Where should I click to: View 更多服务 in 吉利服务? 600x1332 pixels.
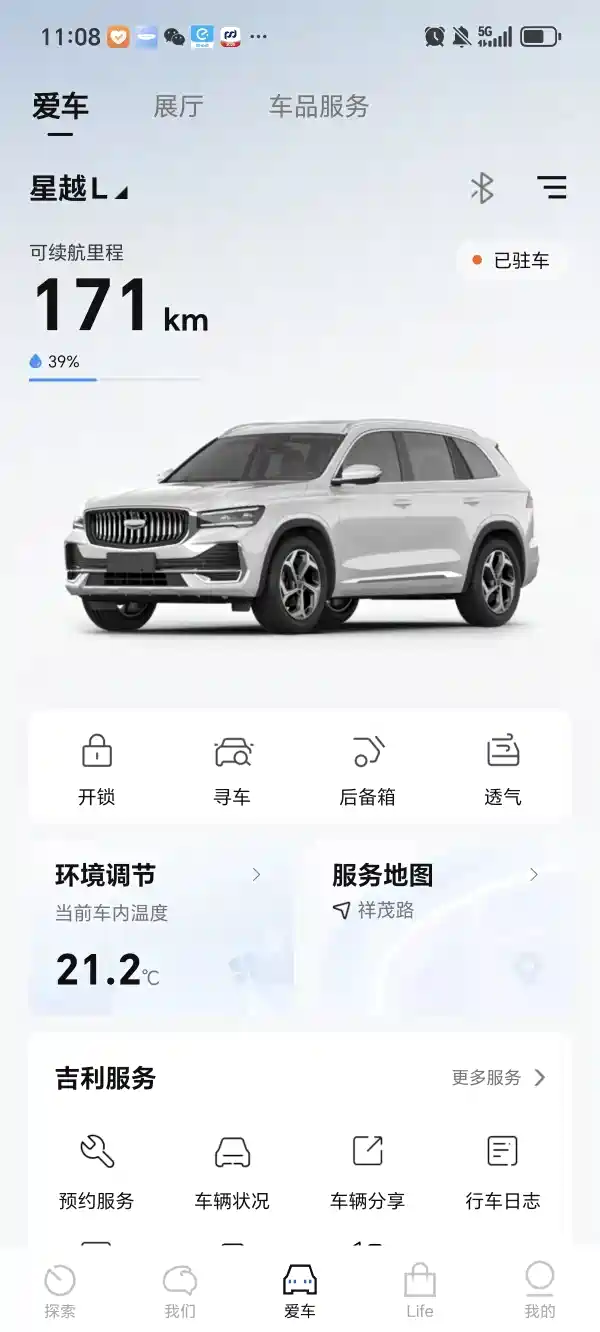click(499, 1077)
